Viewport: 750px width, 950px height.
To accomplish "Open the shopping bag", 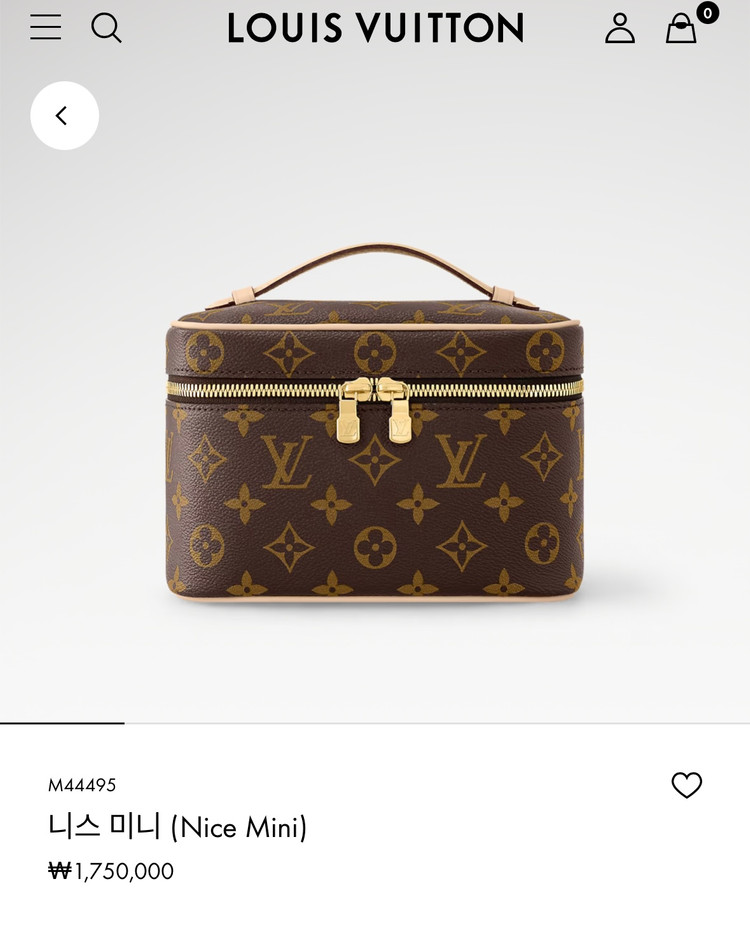I will pos(682,28).
